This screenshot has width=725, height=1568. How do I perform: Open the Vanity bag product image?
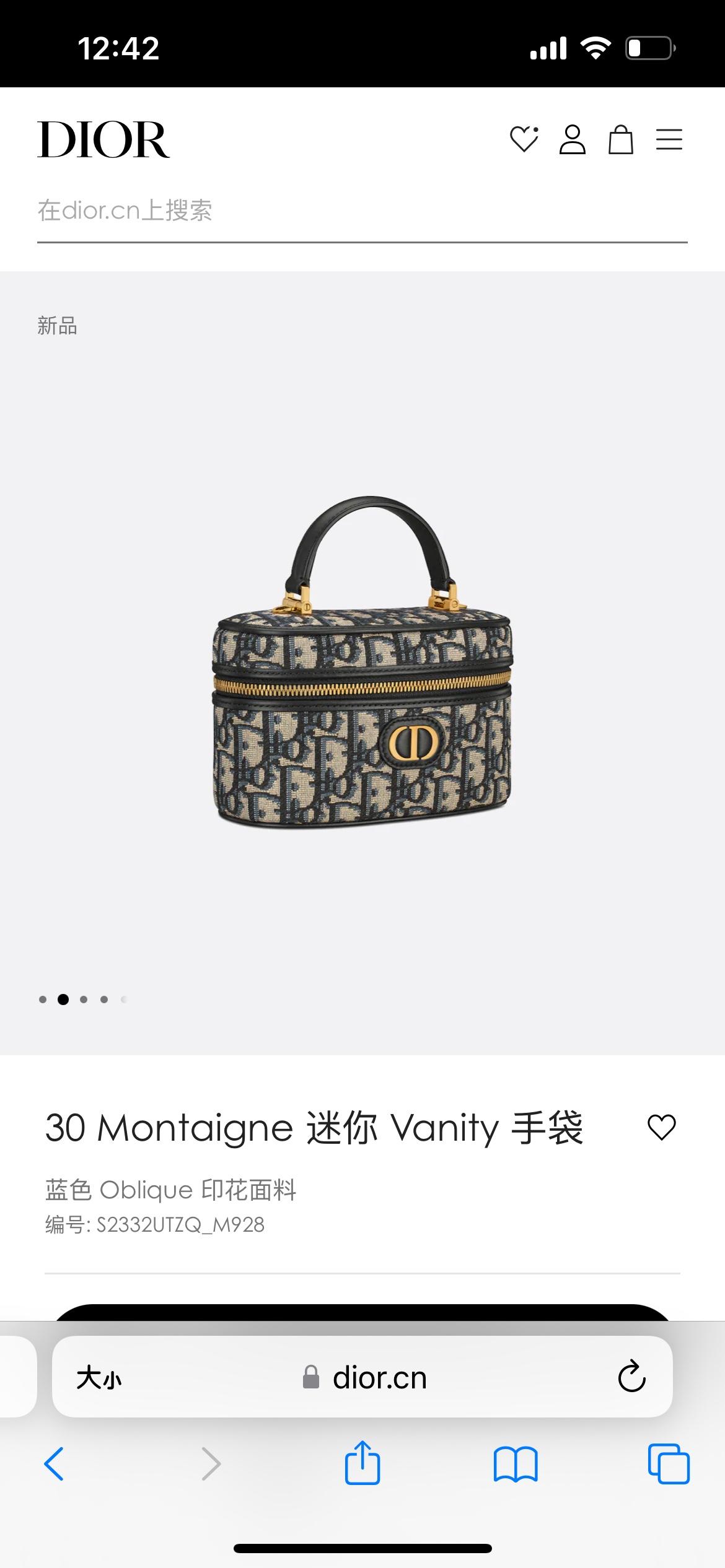[362, 663]
